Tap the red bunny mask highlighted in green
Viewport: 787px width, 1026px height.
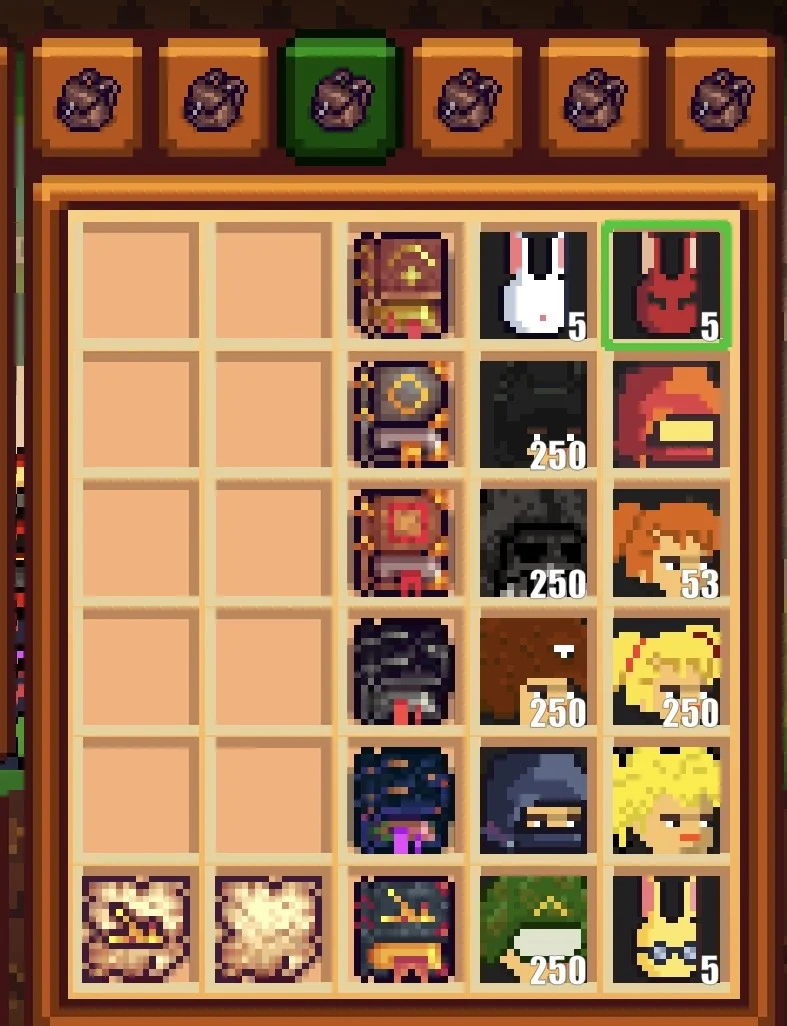coord(666,286)
